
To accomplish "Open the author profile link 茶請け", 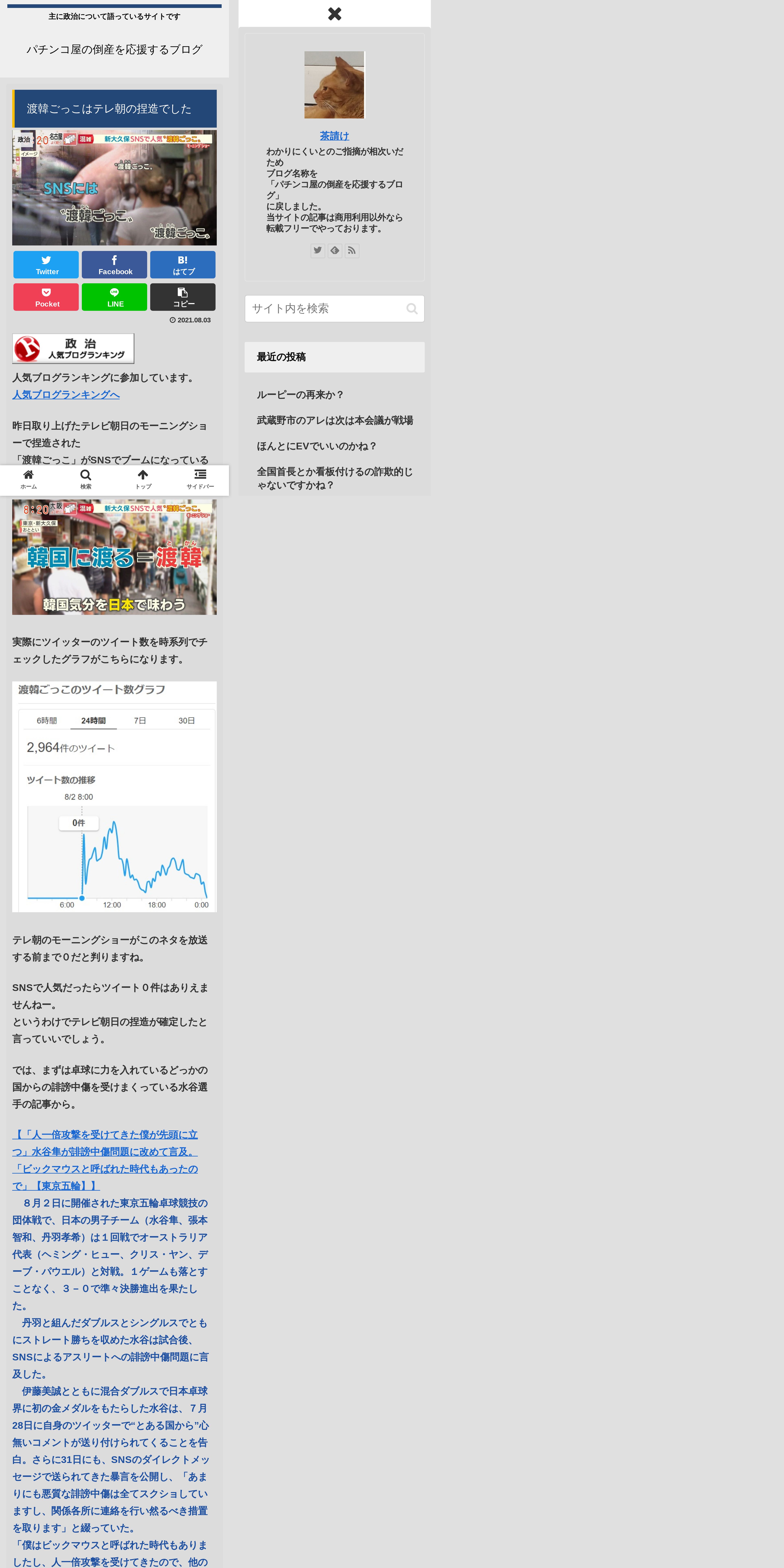I will [334, 136].
